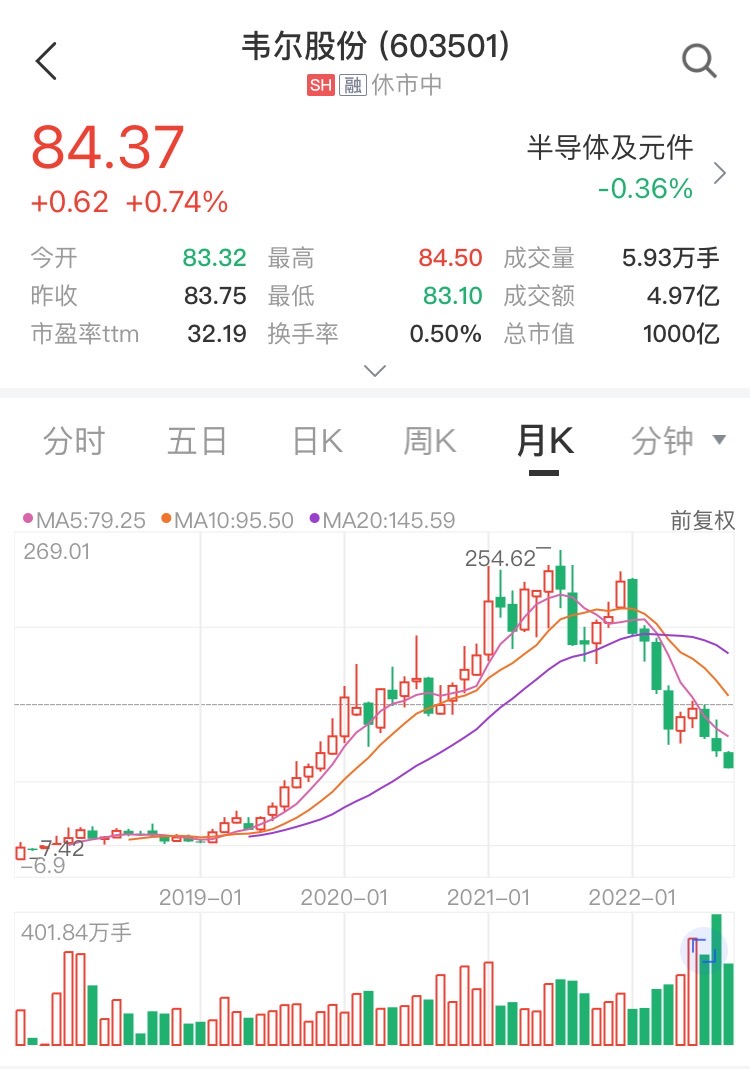Expand the 半导体及元件 sector via right chevron
The width and height of the screenshot is (750, 1069).
[x=720, y=172]
